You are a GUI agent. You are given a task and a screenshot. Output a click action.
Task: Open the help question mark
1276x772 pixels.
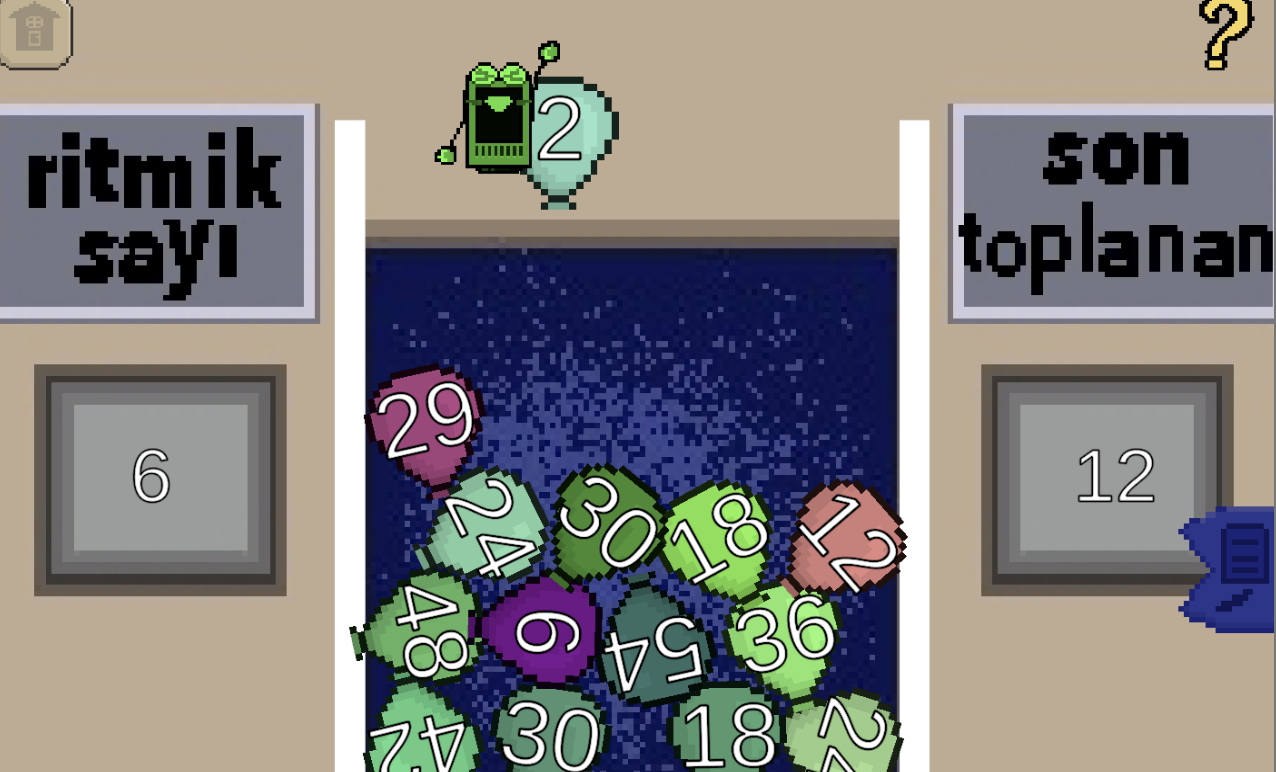coord(1226,35)
